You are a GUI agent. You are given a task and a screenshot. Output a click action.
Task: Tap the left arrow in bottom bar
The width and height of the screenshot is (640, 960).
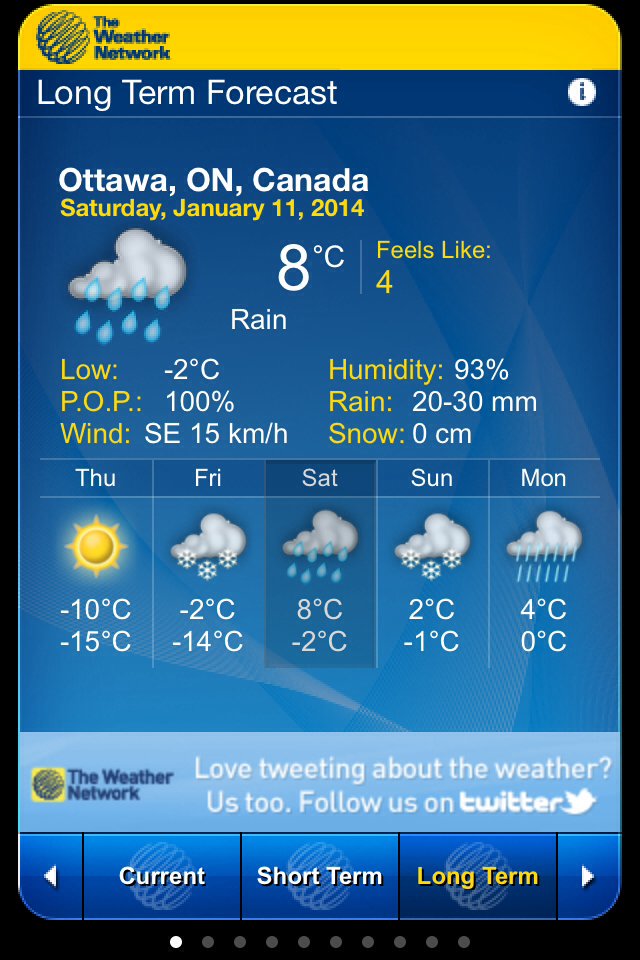[x=51, y=876]
